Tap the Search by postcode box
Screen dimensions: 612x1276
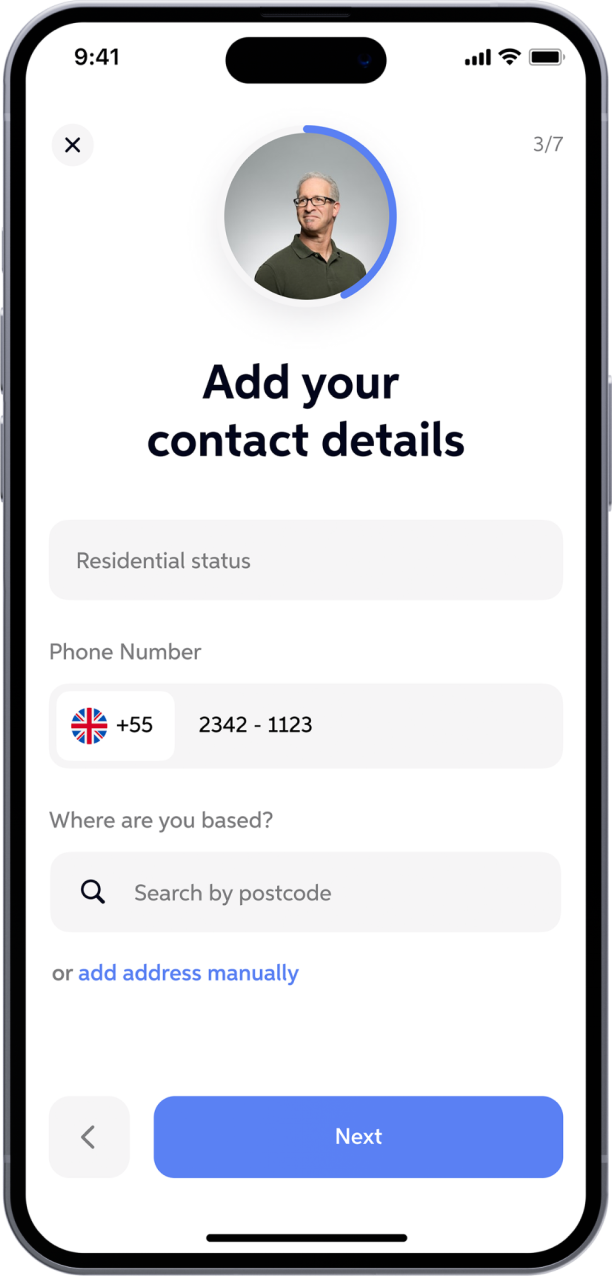(306, 892)
